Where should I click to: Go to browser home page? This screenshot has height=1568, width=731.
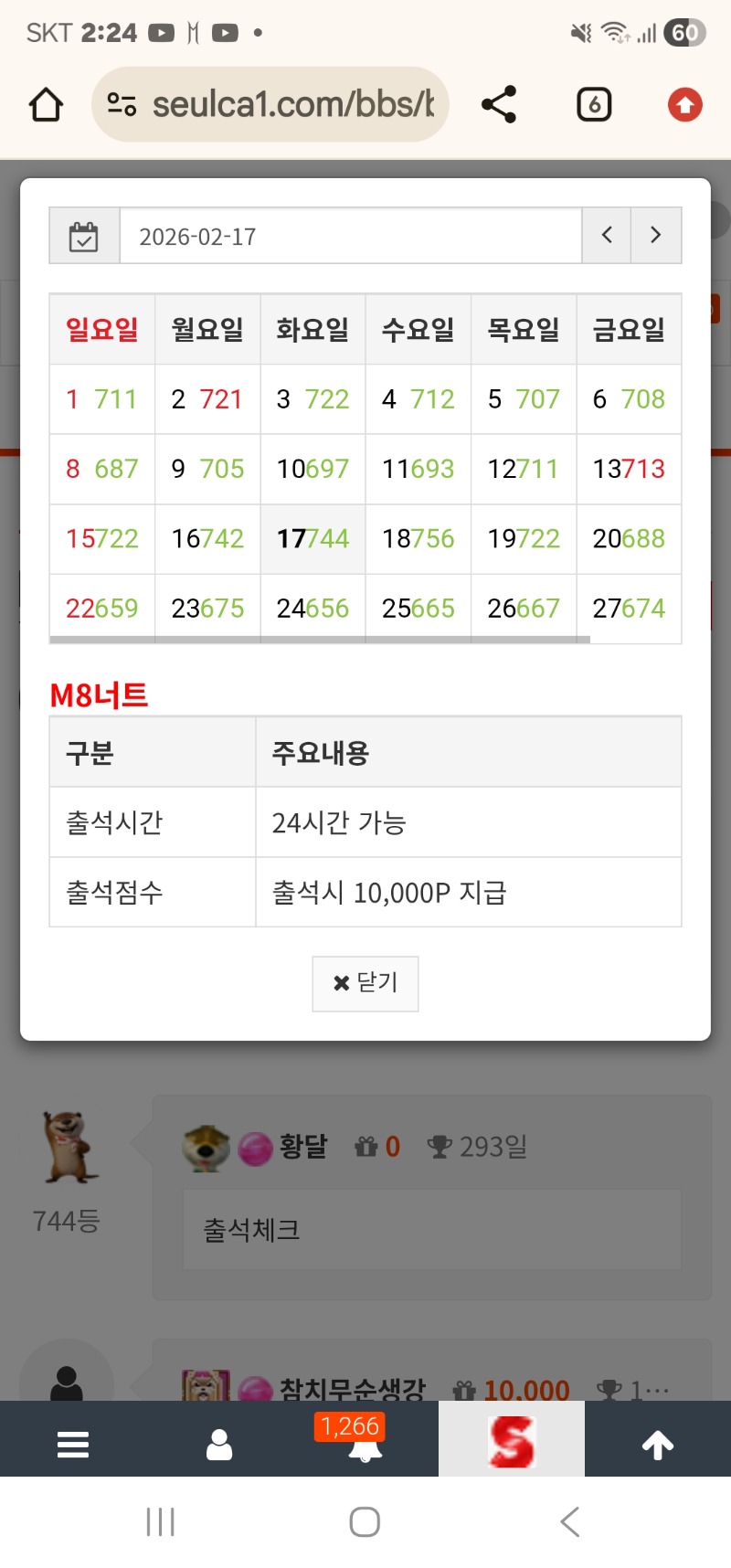point(46,105)
